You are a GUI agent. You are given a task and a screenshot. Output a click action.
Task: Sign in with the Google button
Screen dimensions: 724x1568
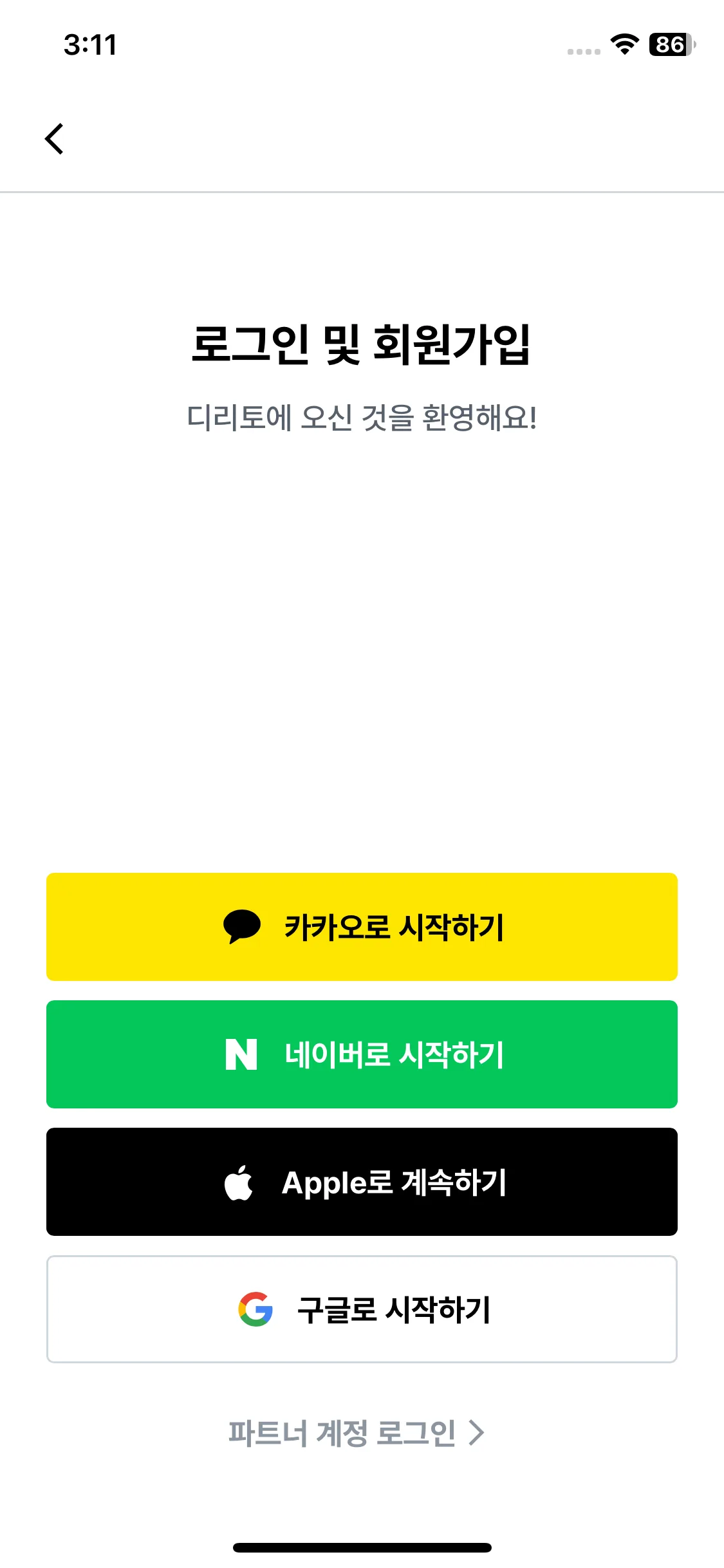pyautogui.click(x=362, y=1309)
